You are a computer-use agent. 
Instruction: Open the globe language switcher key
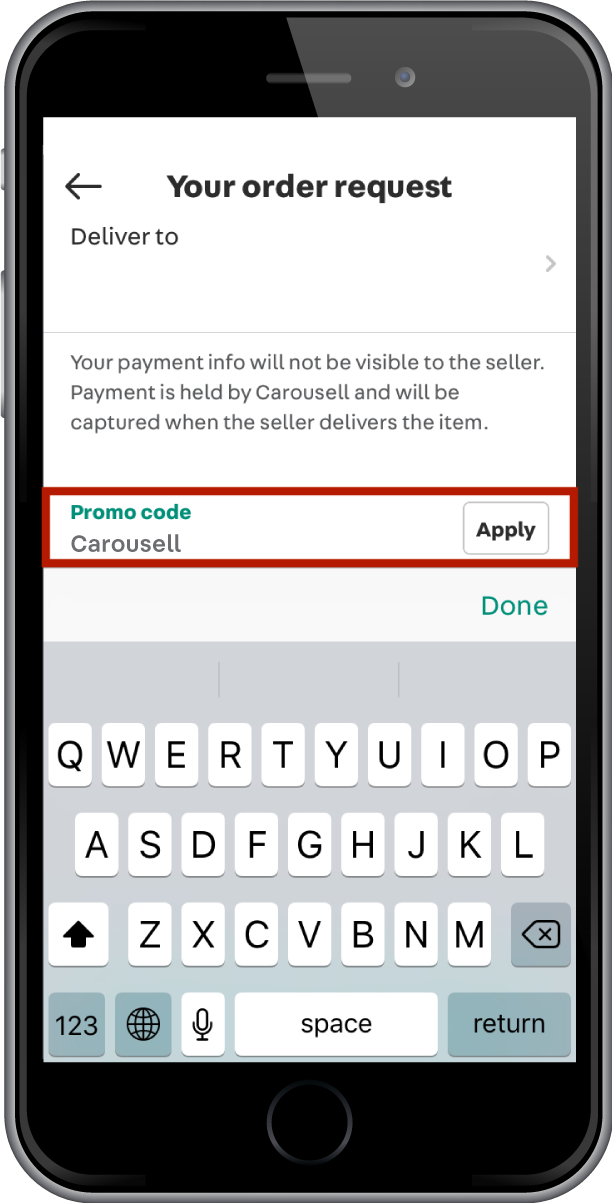coord(144,1024)
